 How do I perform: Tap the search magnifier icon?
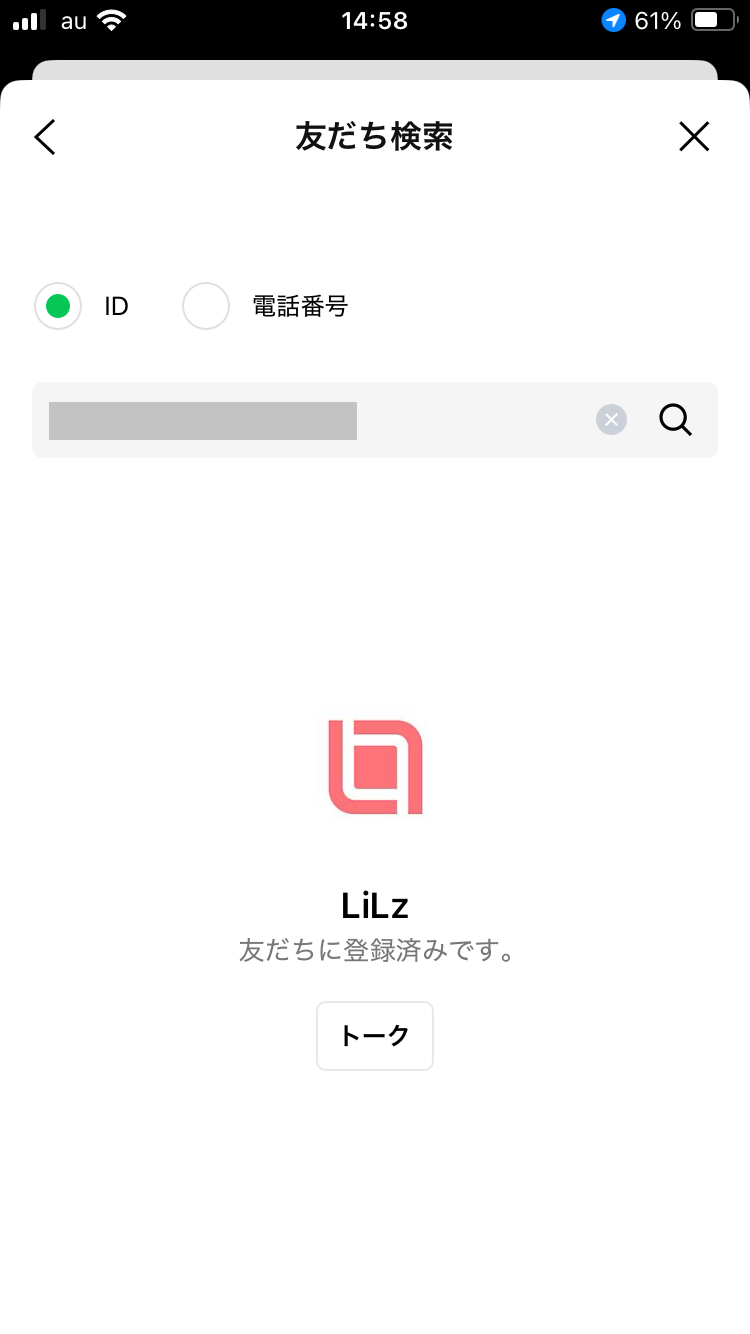[675, 420]
